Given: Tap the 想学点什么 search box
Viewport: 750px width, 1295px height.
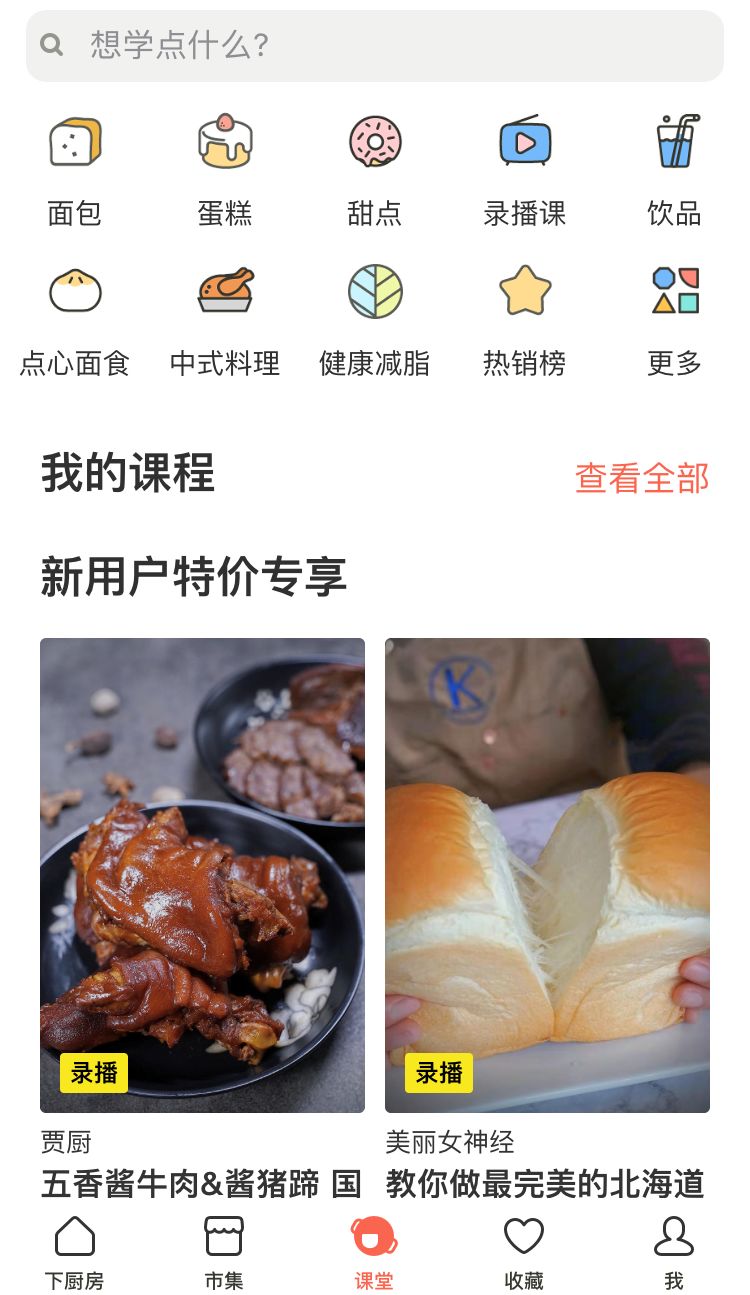Looking at the screenshot, I should pyautogui.click(x=375, y=45).
